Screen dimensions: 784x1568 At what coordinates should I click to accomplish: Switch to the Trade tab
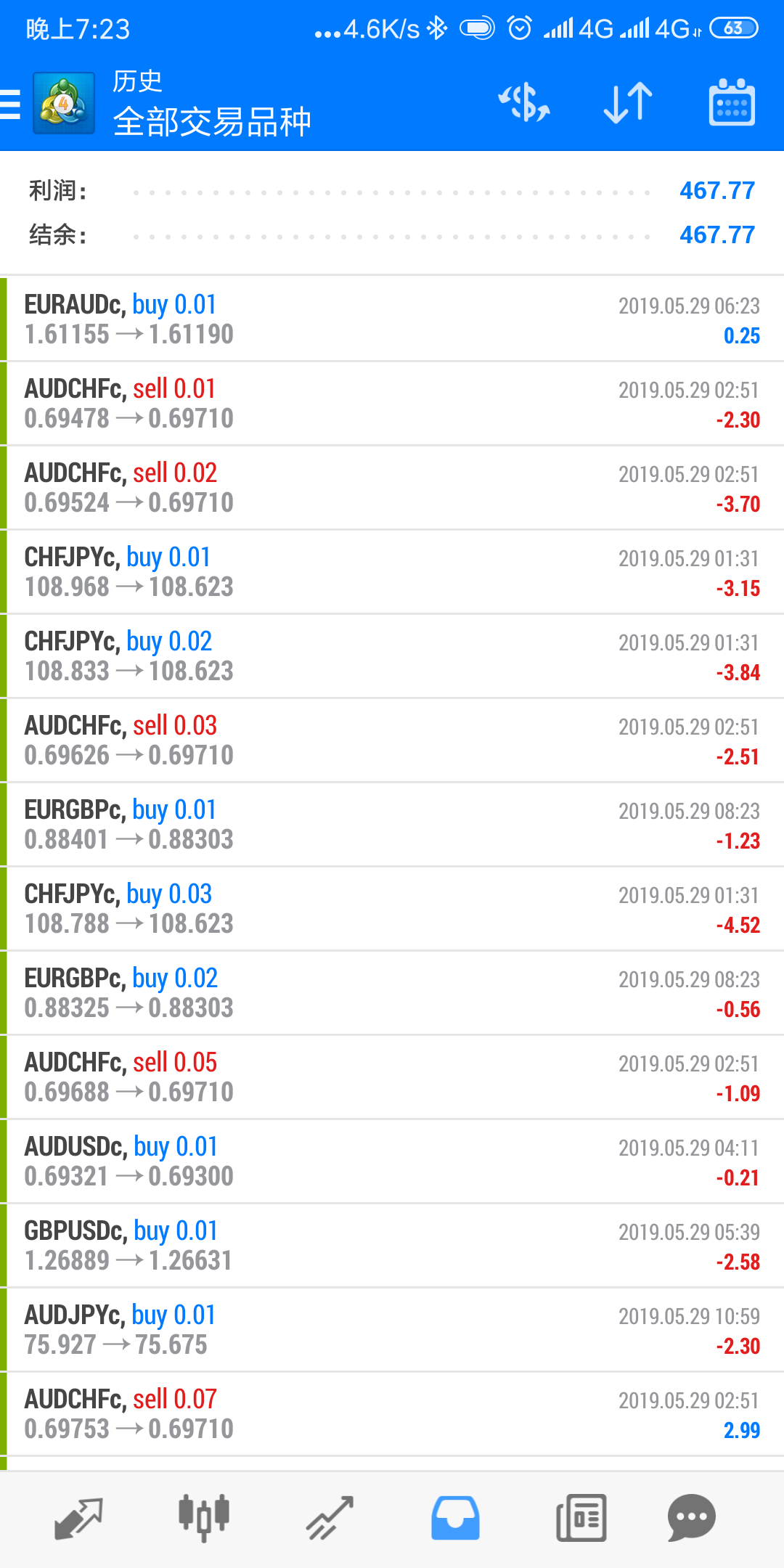click(330, 1518)
